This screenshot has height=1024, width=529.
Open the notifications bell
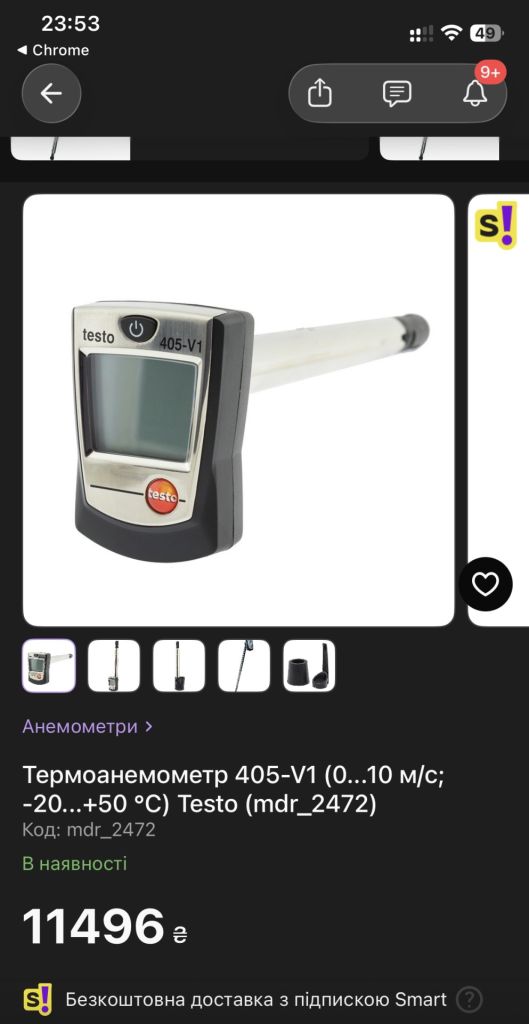pyautogui.click(x=475, y=93)
